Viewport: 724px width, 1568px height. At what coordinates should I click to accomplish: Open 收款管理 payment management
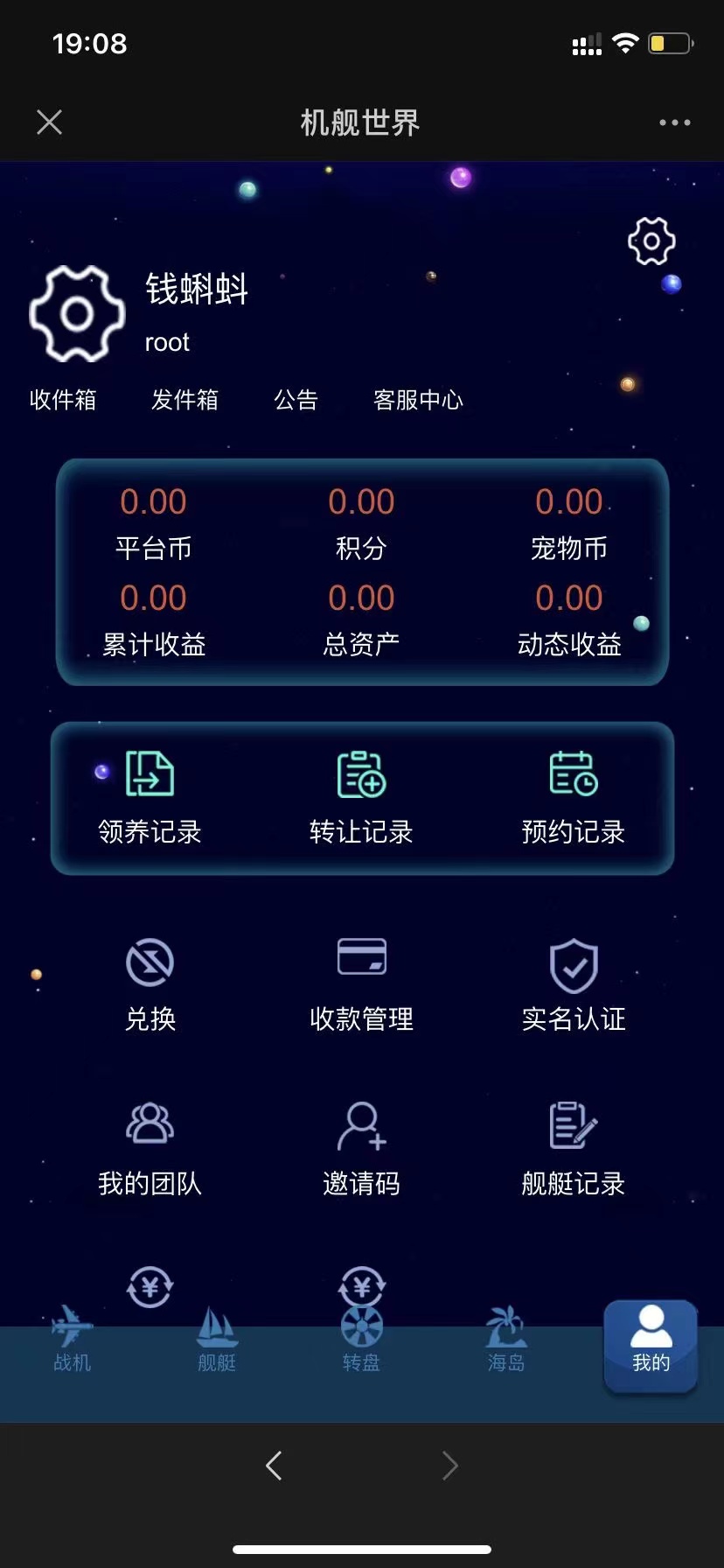361,984
